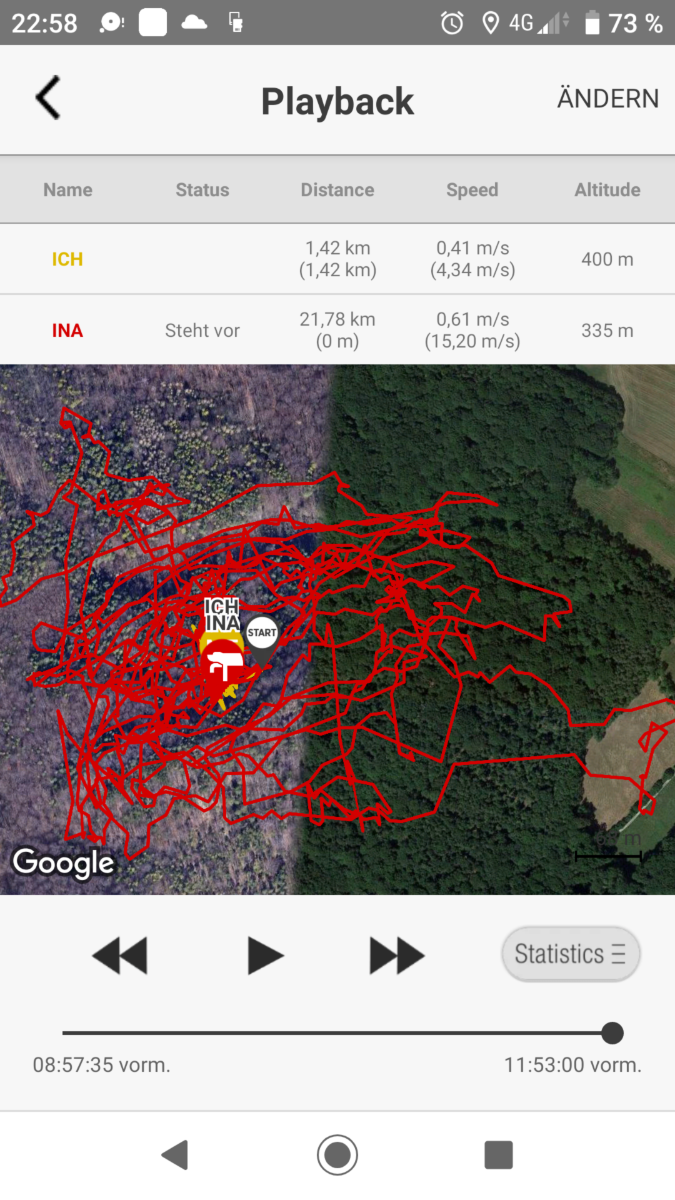Select the INA tracker row

tap(337, 330)
